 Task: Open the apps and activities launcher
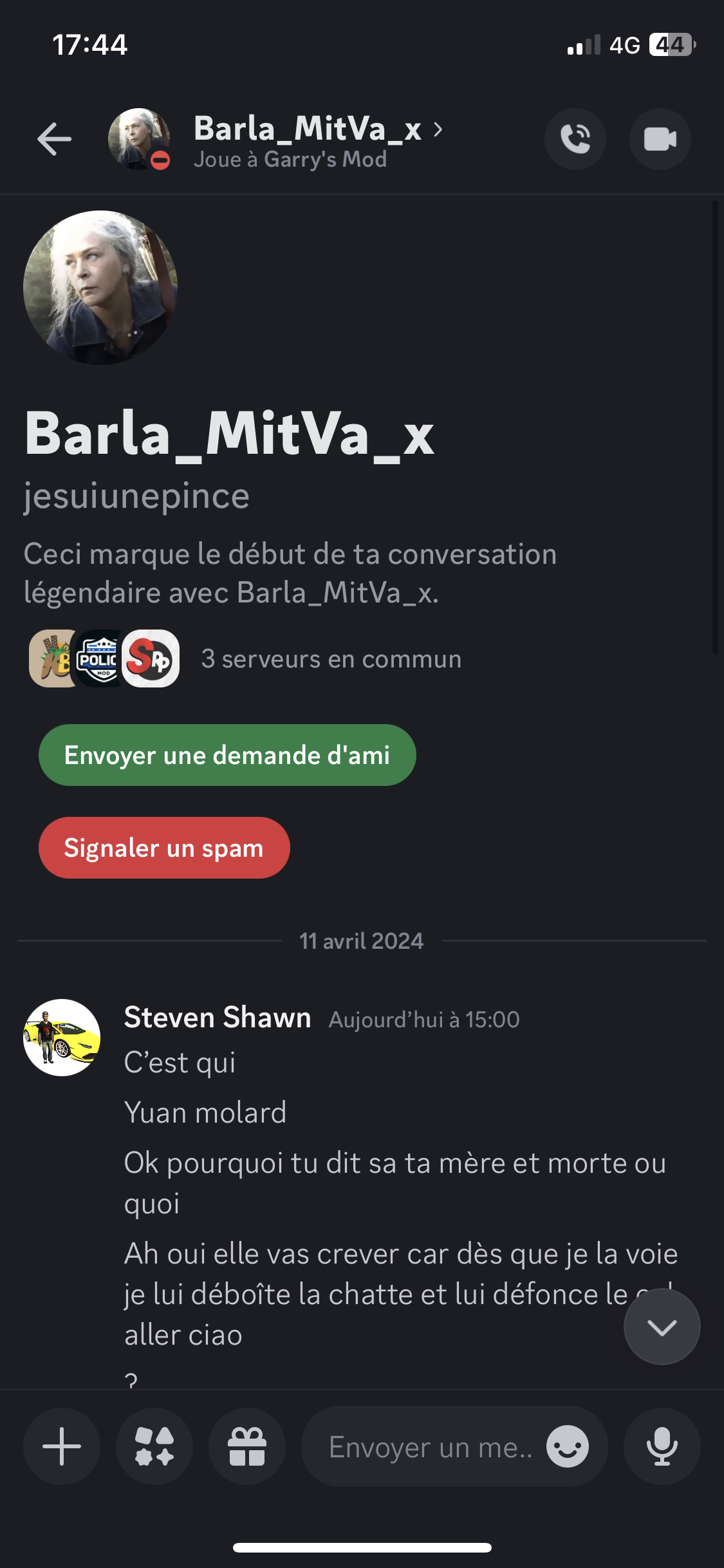154,1446
